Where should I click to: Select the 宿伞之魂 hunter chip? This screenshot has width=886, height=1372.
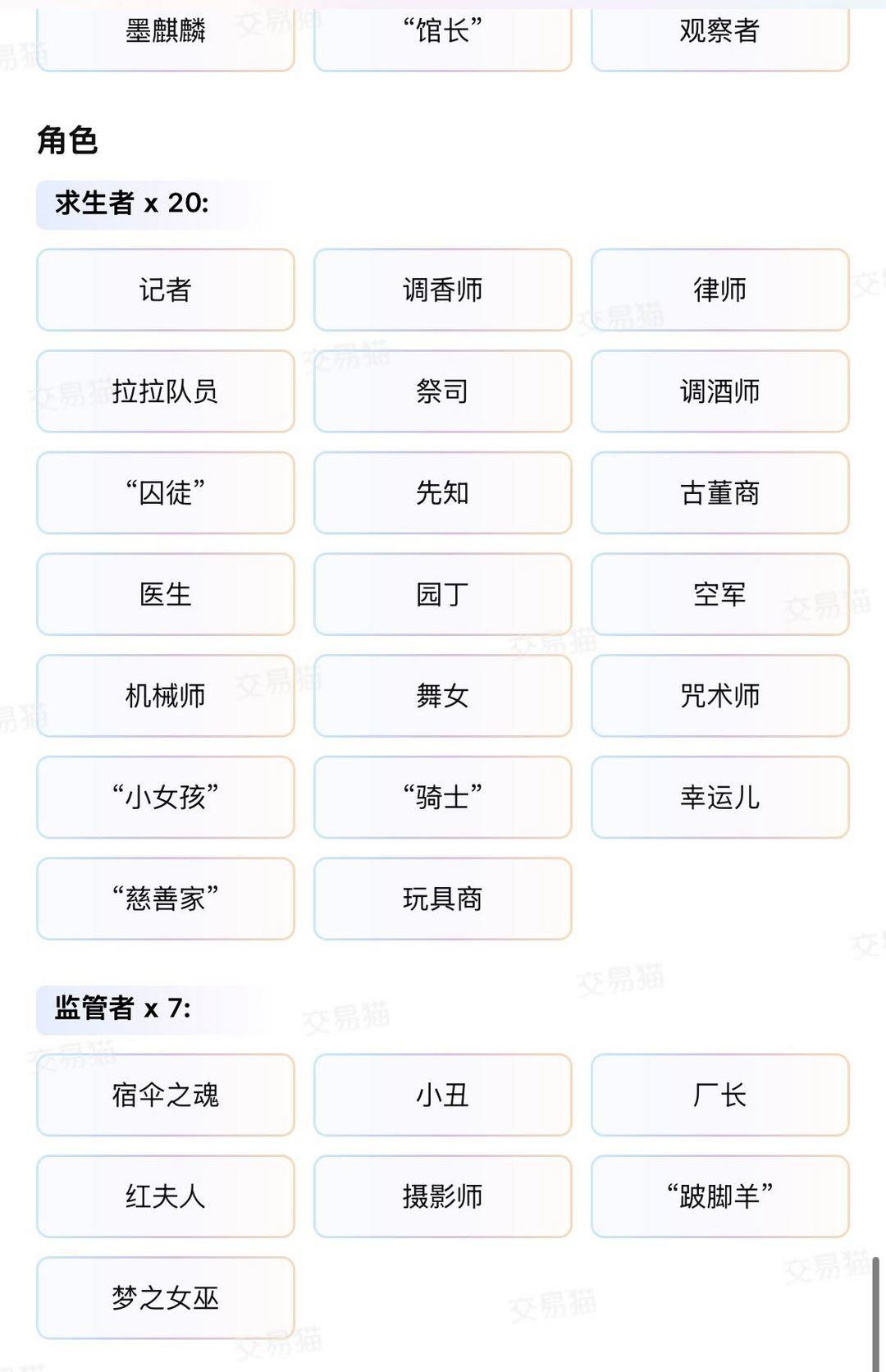pyautogui.click(x=165, y=1095)
